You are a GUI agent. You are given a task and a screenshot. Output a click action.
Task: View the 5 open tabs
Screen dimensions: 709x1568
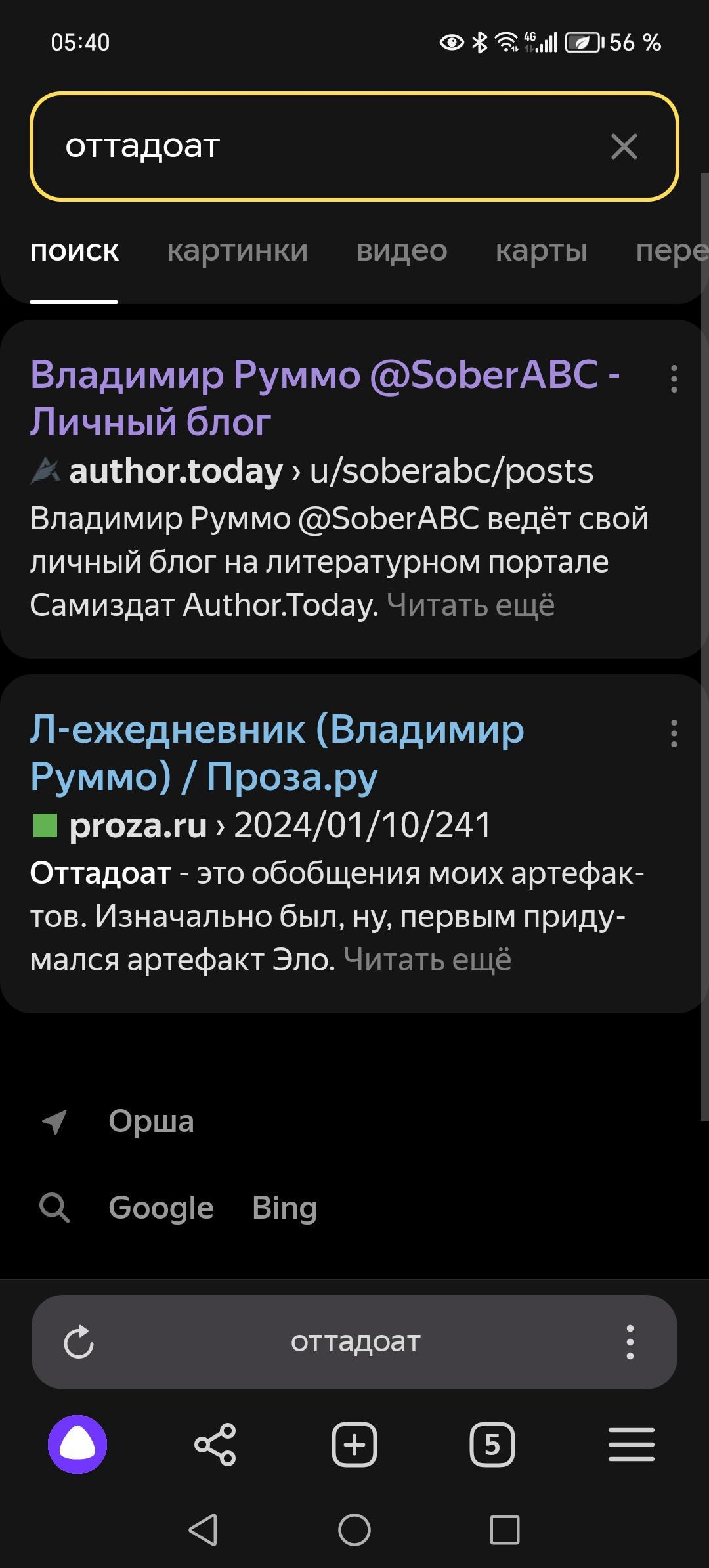(x=492, y=1445)
